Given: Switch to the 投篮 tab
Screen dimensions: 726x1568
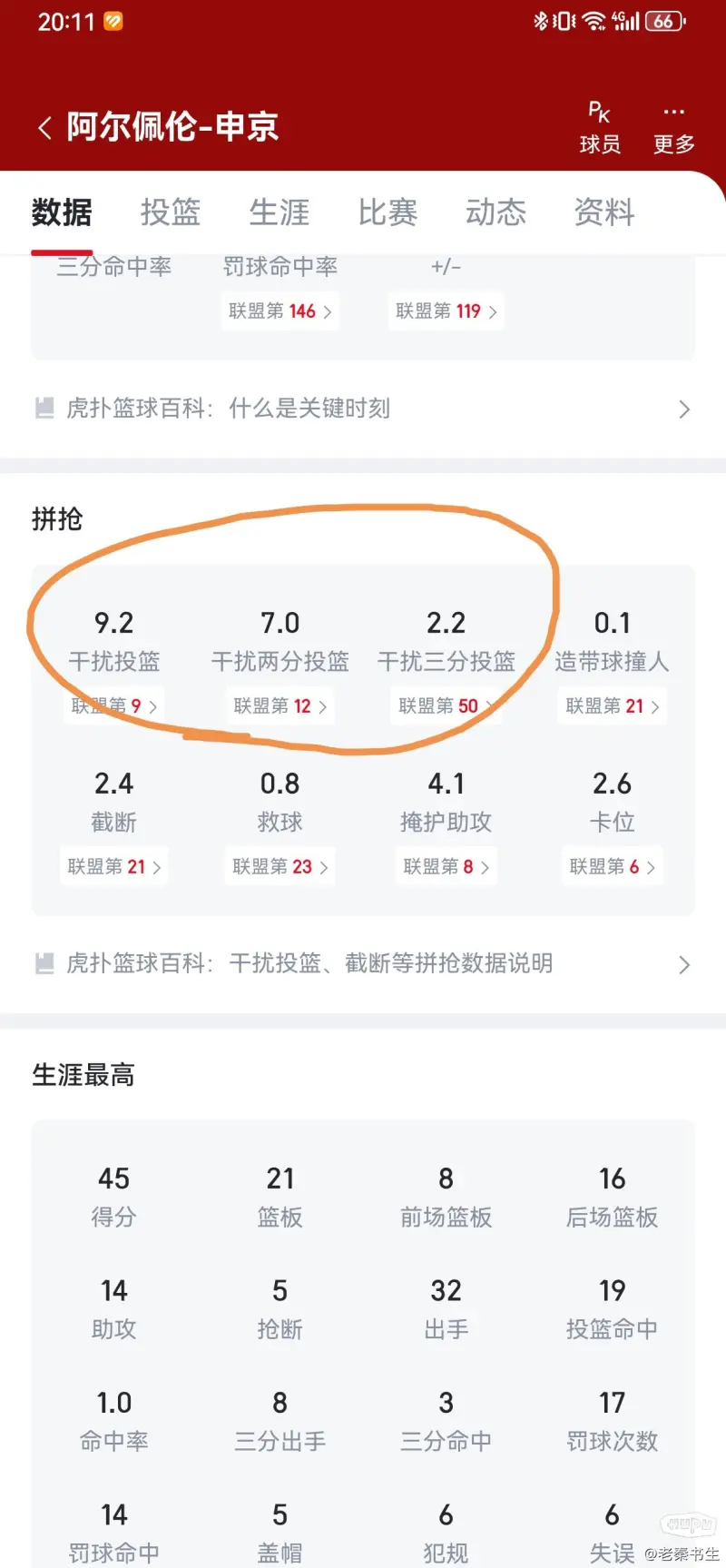Looking at the screenshot, I should [x=171, y=212].
